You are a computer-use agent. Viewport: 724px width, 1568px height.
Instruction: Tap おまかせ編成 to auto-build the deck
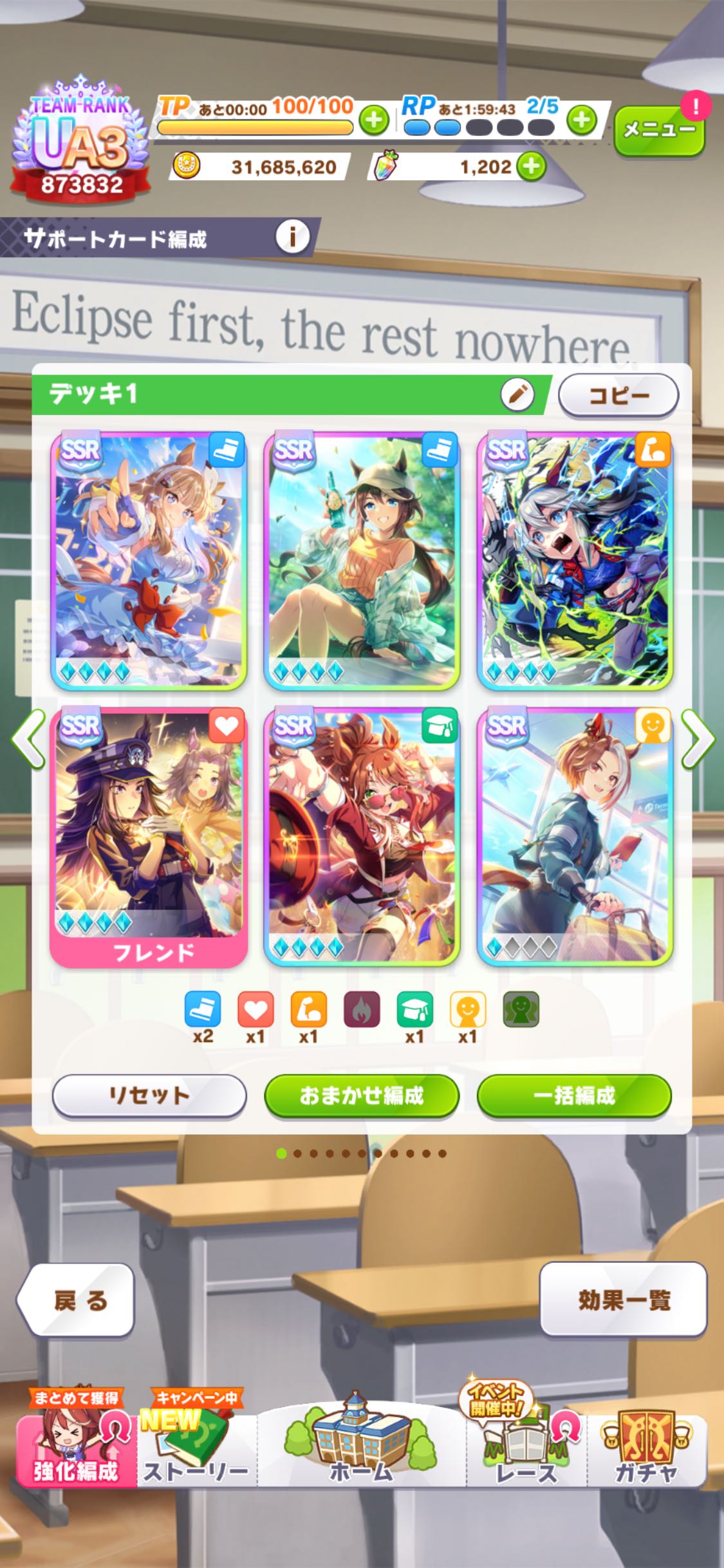click(x=362, y=1095)
